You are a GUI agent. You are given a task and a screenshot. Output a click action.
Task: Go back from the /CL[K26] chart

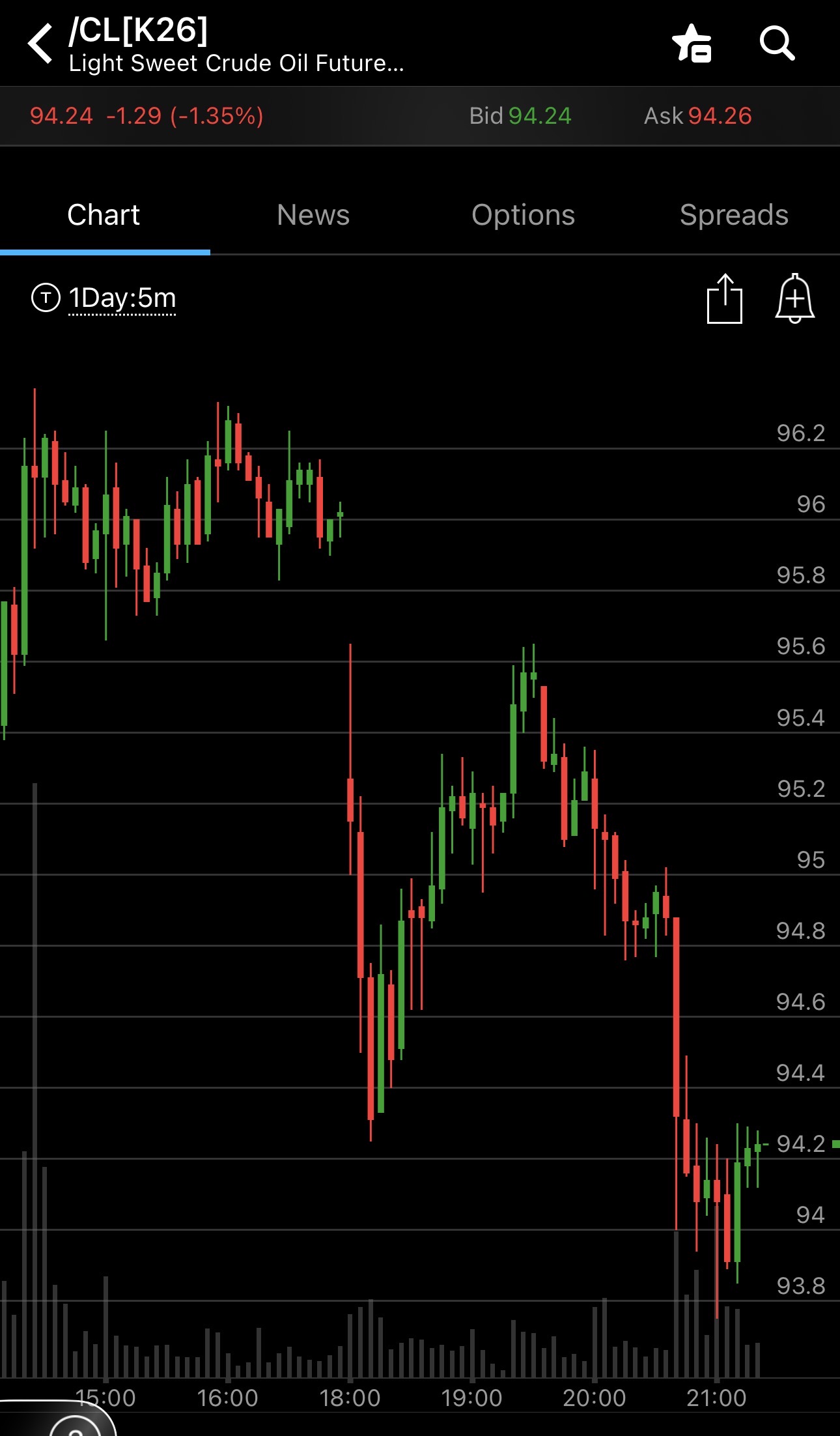pos(40,44)
